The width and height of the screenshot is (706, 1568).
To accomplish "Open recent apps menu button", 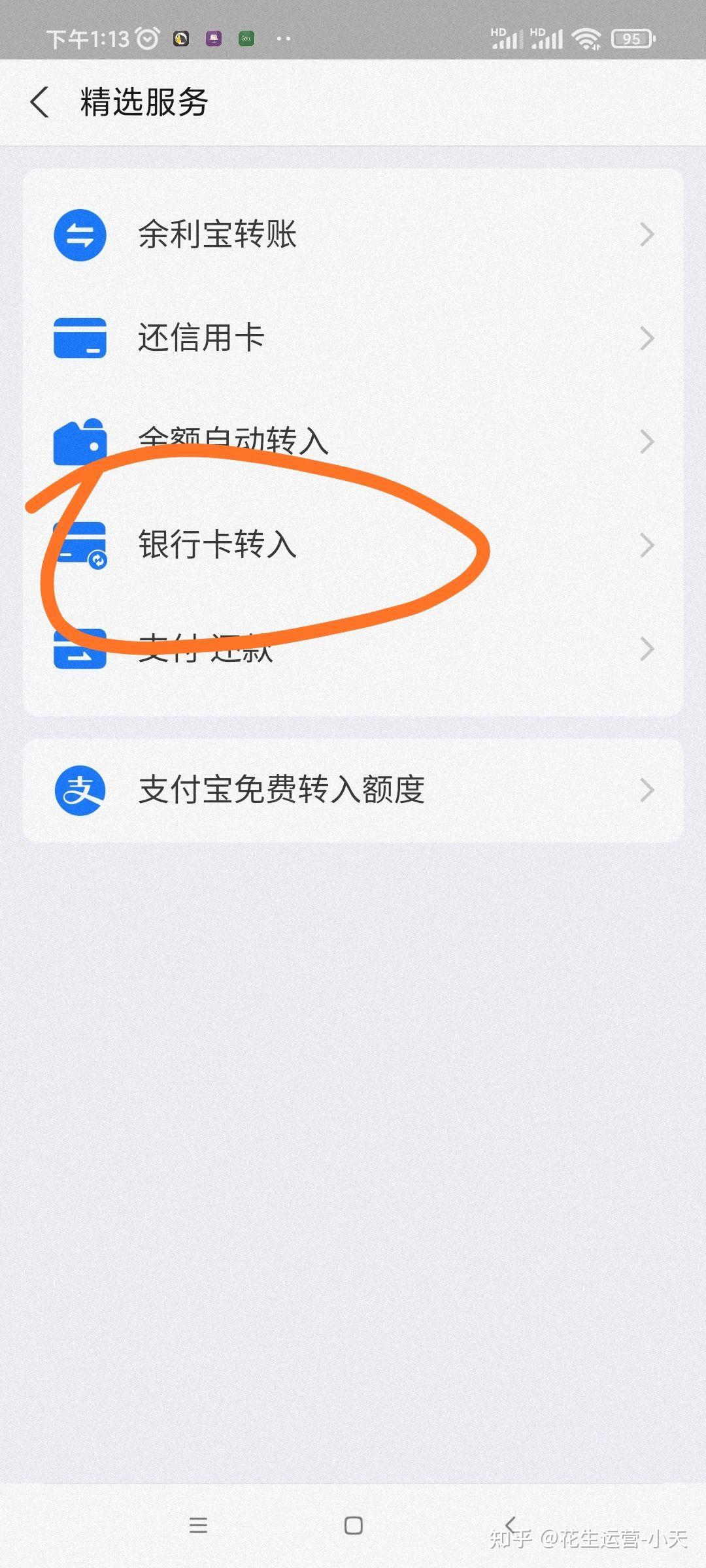I will point(198,1526).
